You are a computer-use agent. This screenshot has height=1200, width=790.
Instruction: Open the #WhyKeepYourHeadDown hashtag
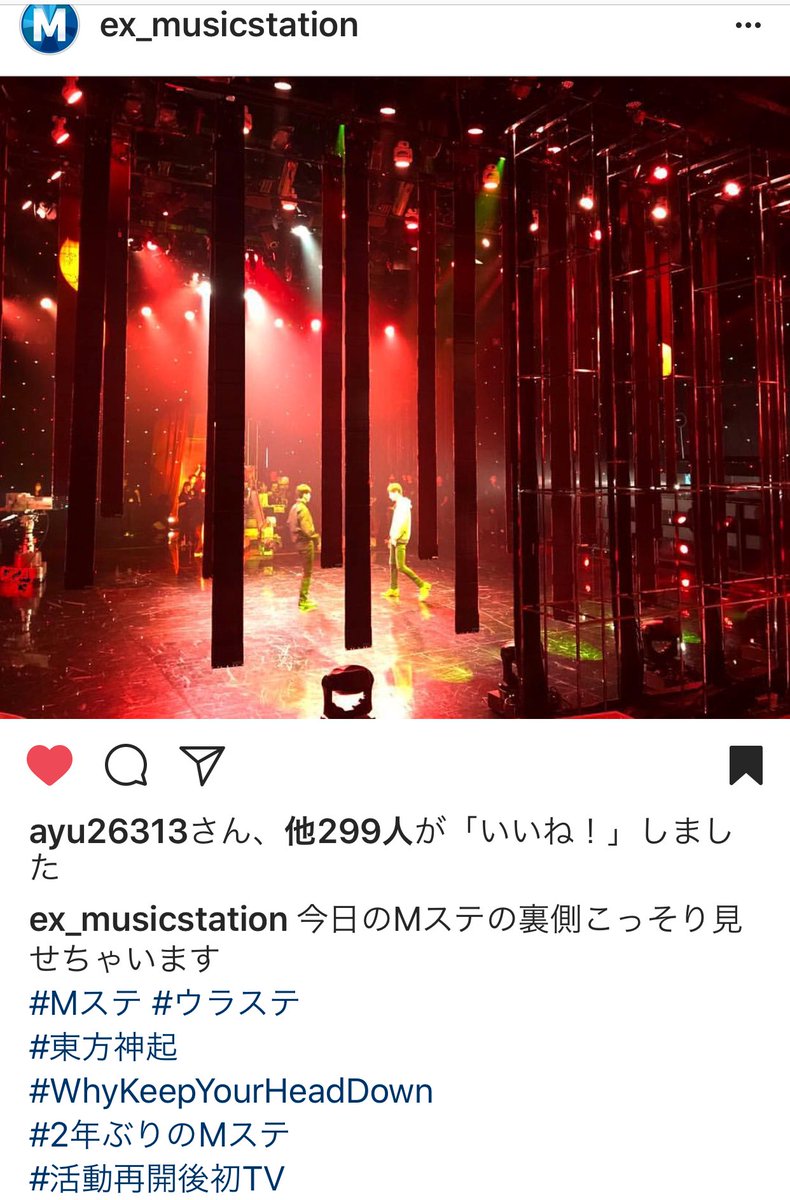[231, 1091]
